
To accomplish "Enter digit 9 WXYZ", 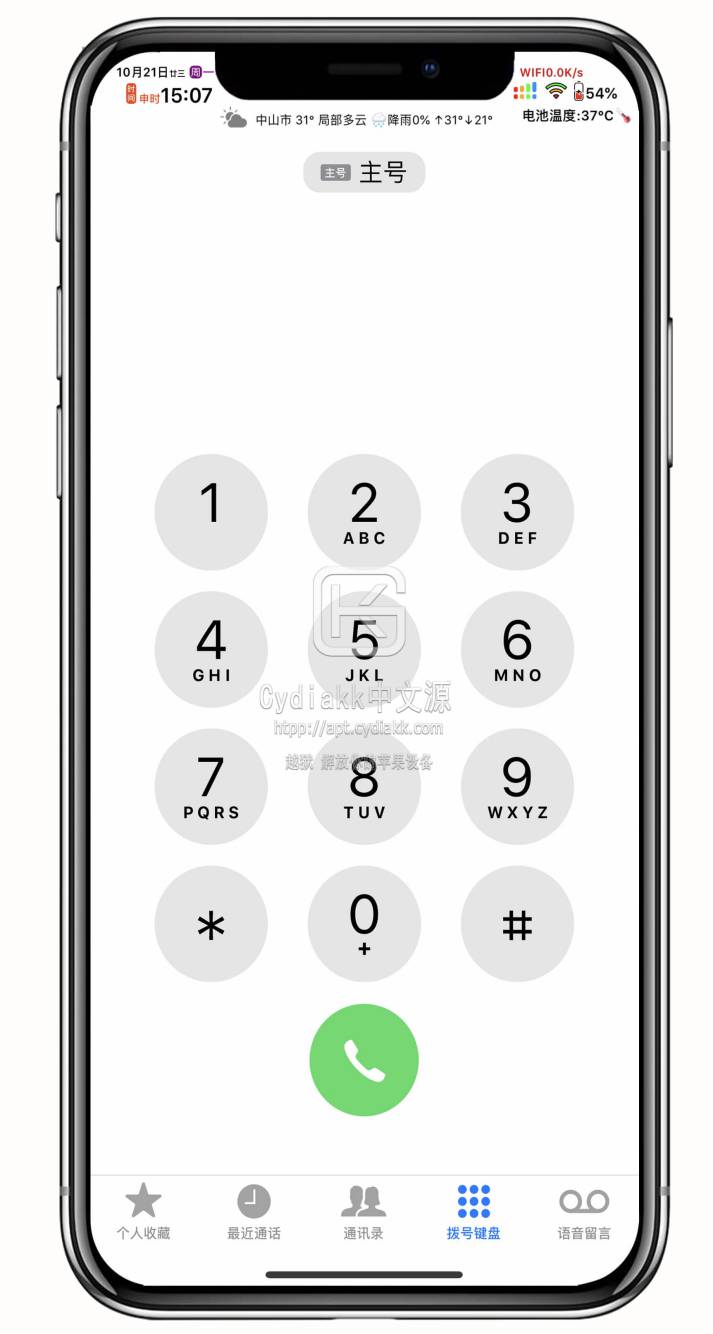I will [x=517, y=786].
